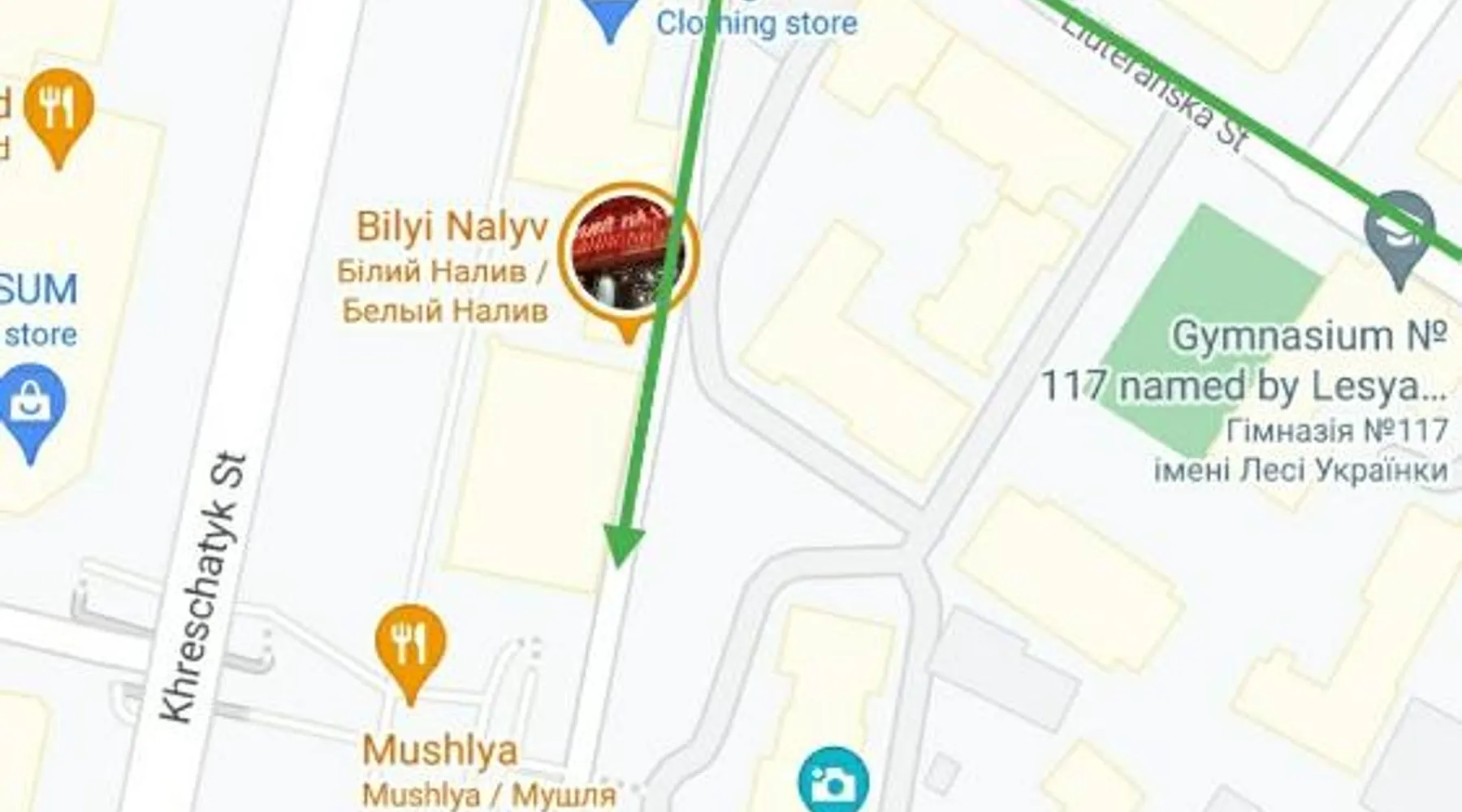
Task: Open the teal camera attraction pin
Action: 833,781
